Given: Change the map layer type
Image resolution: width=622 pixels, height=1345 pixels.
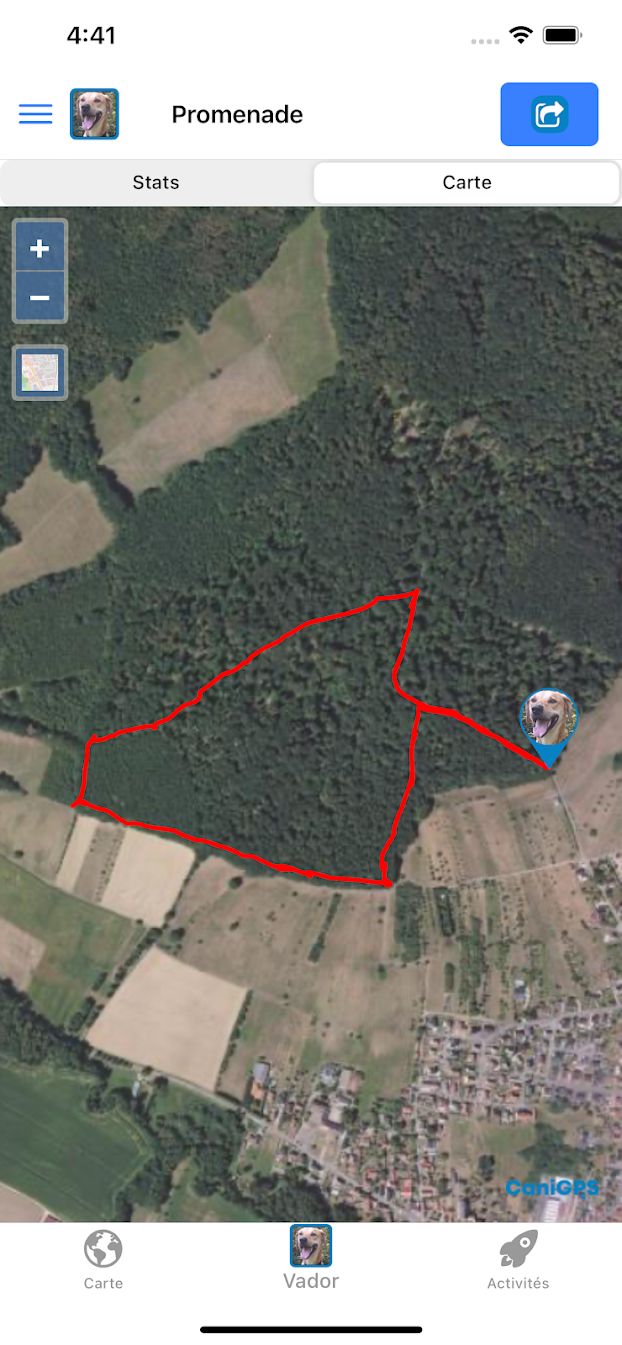Looking at the screenshot, I should (x=40, y=372).
